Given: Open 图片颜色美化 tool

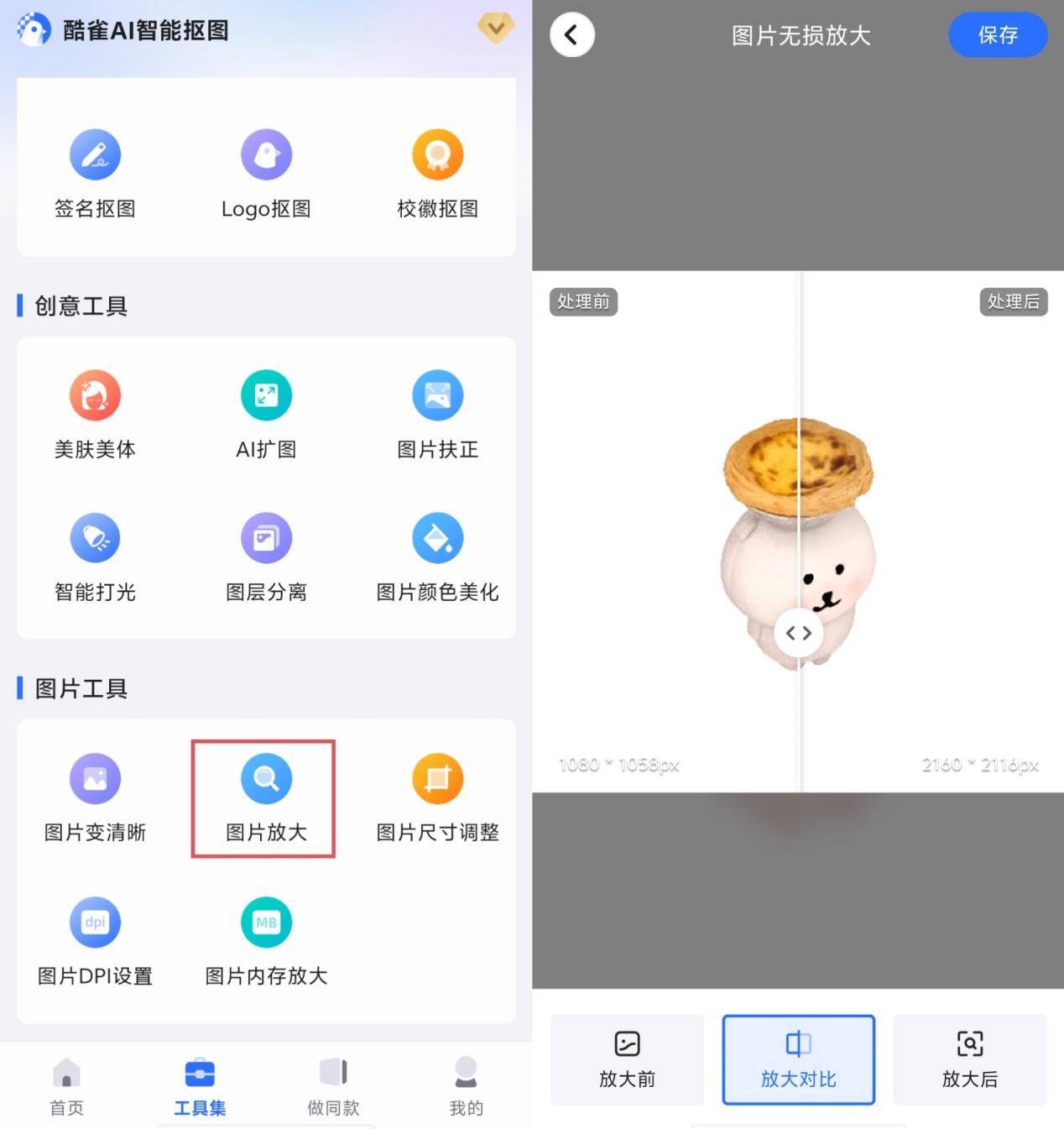Looking at the screenshot, I should coord(437,539).
